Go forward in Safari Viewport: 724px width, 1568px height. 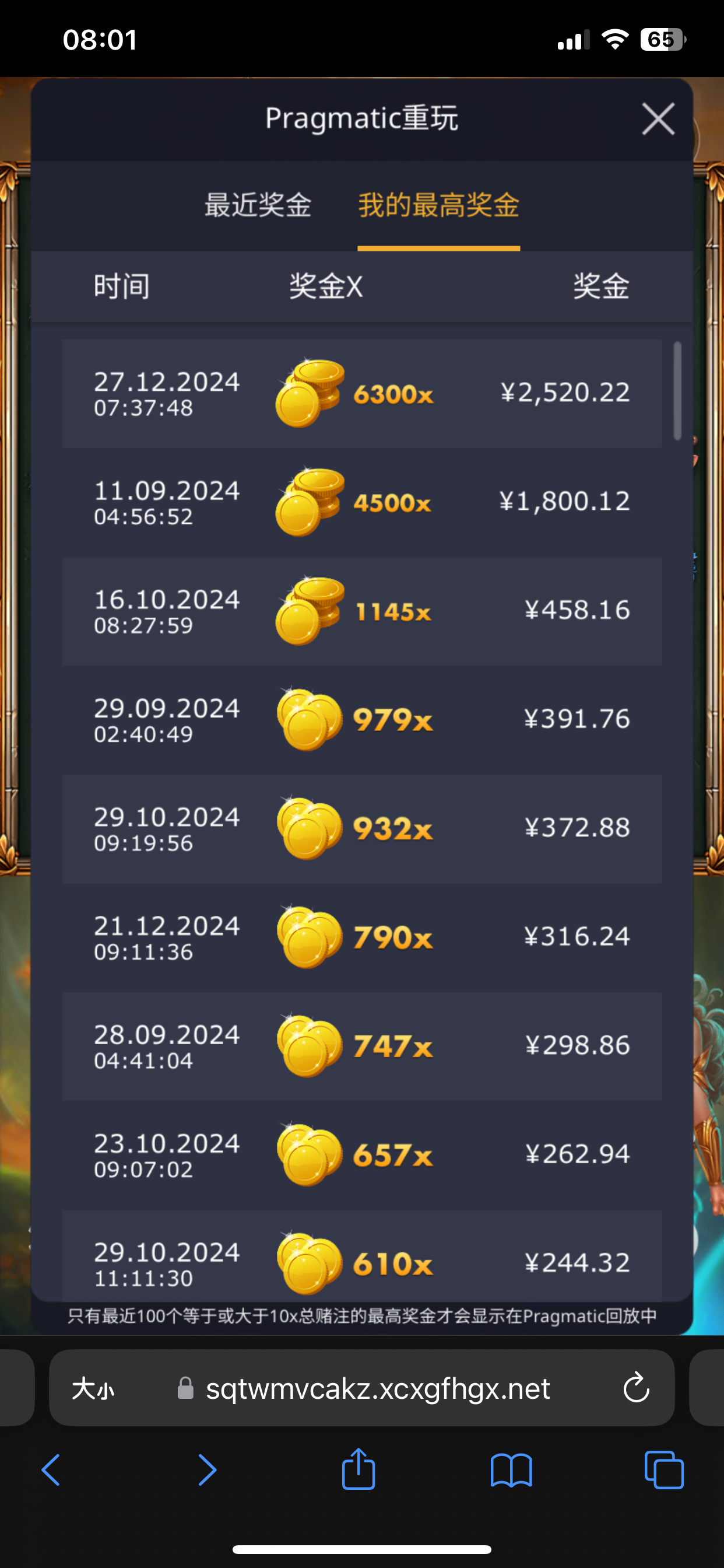[x=207, y=1470]
